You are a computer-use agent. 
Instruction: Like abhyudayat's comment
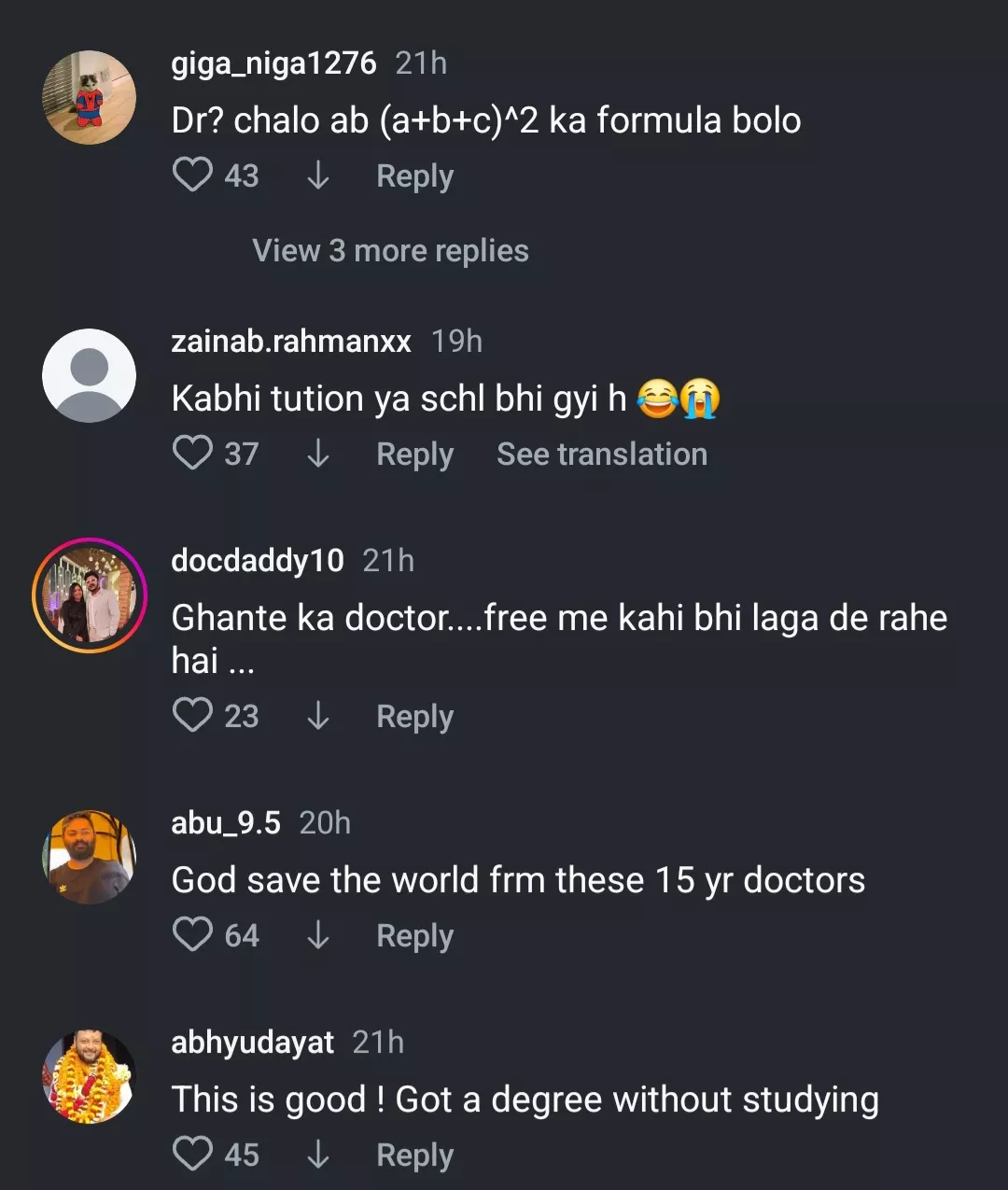(x=192, y=1155)
